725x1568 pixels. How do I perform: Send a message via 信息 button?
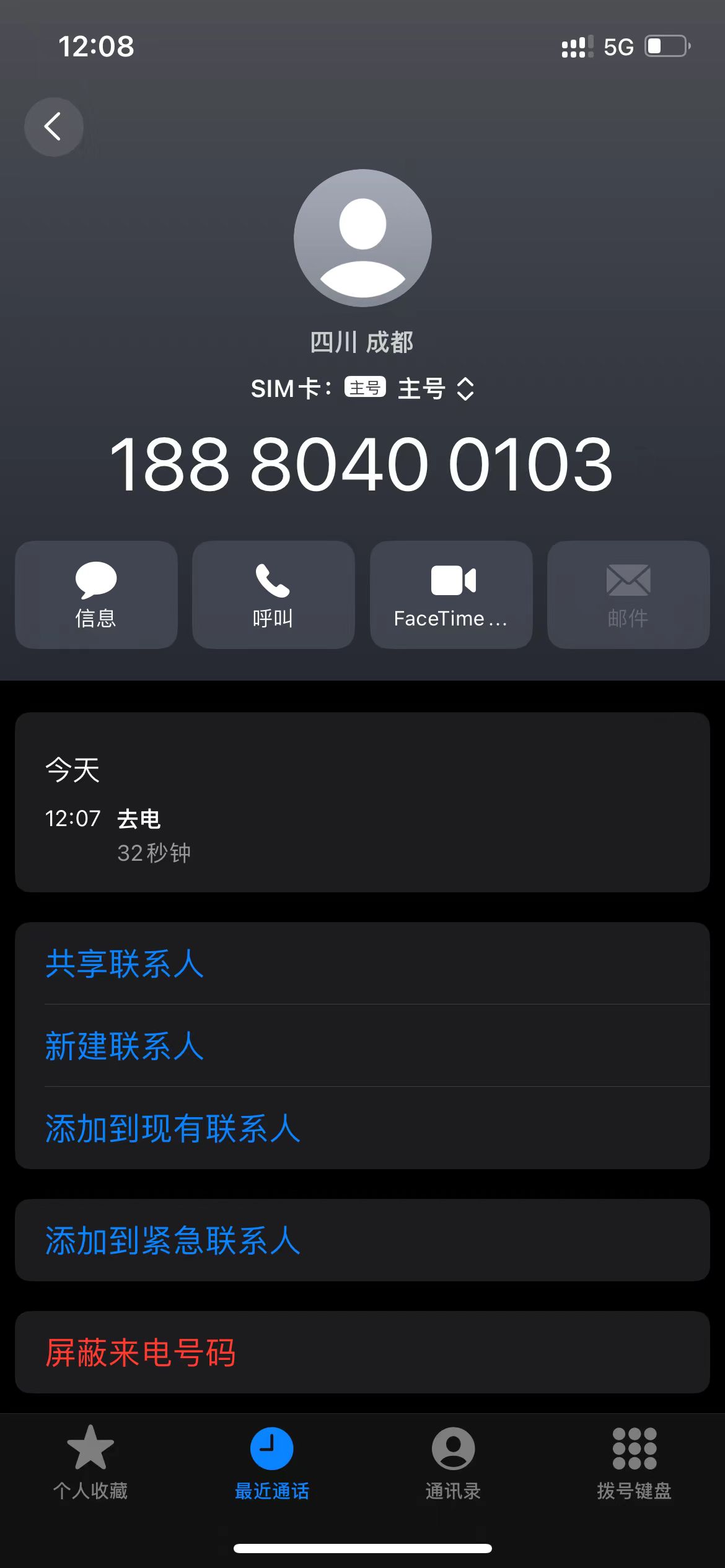96,595
